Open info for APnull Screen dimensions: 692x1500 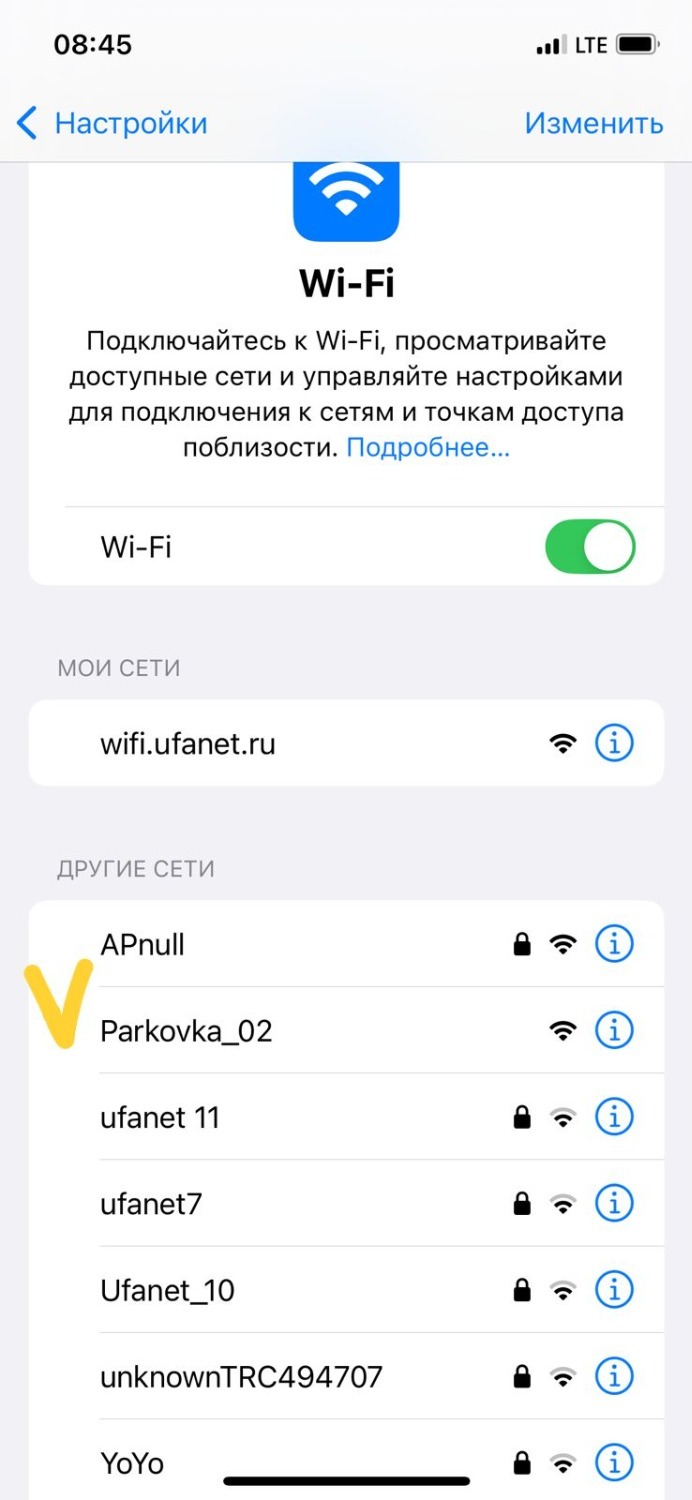pyautogui.click(x=614, y=943)
